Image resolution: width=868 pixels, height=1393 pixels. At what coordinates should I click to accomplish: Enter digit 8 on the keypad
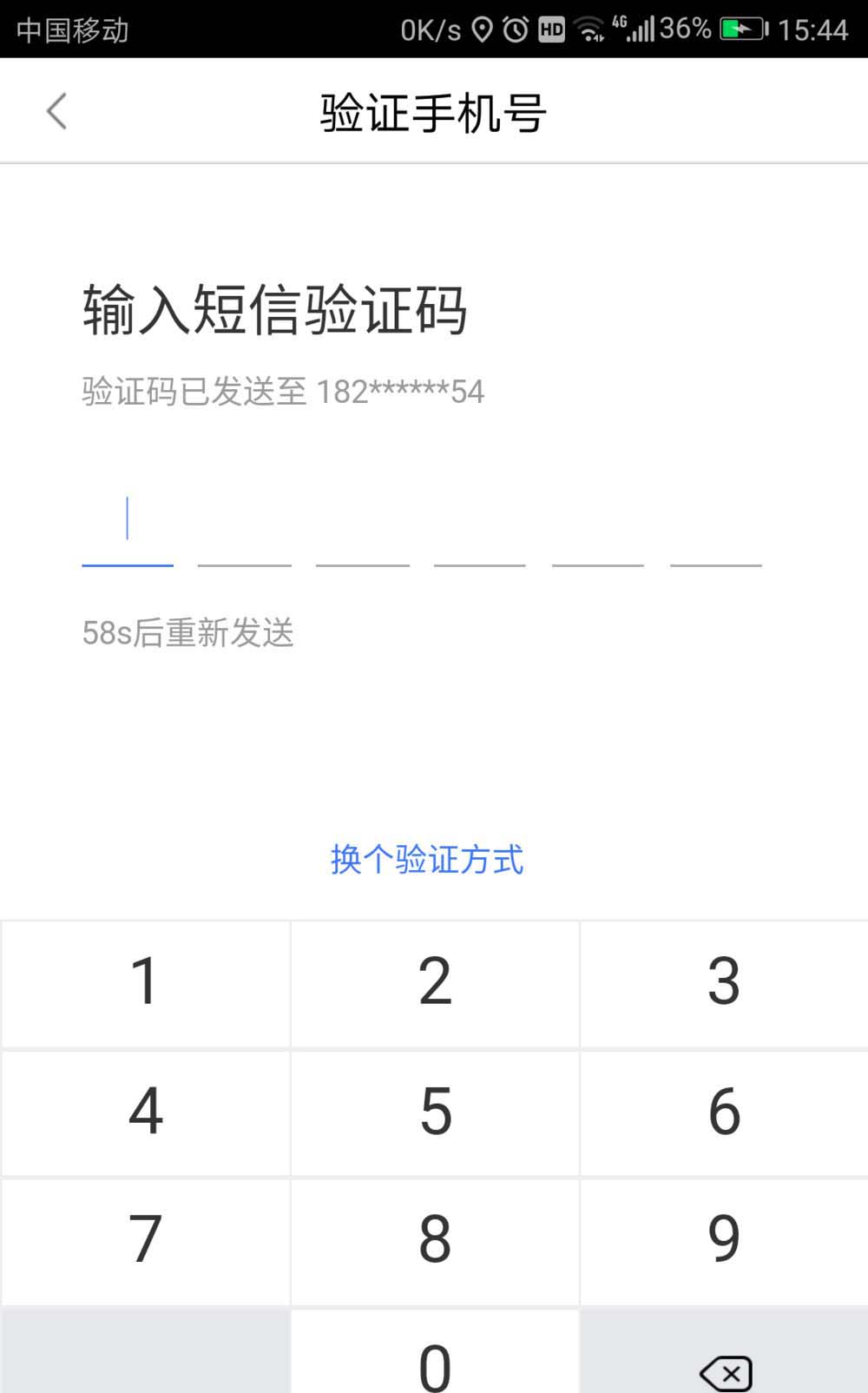[x=435, y=1240]
